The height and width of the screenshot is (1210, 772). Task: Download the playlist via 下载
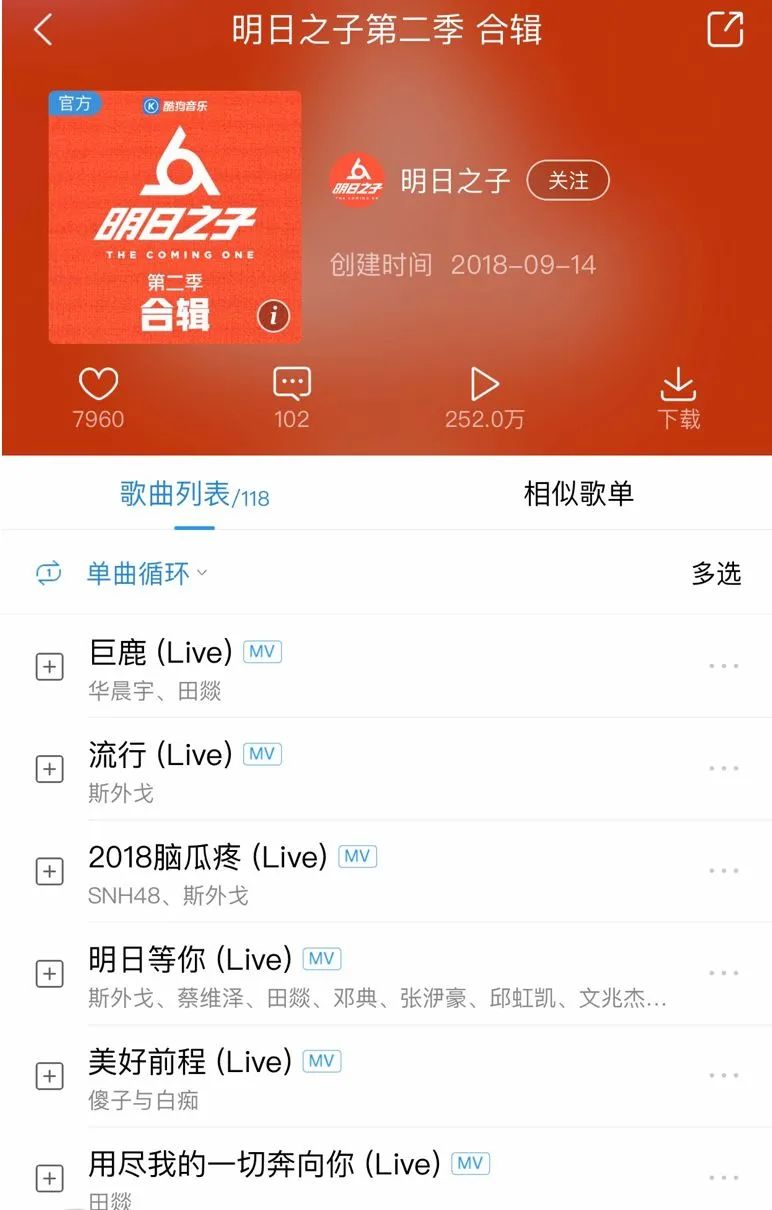coord(678,385)
